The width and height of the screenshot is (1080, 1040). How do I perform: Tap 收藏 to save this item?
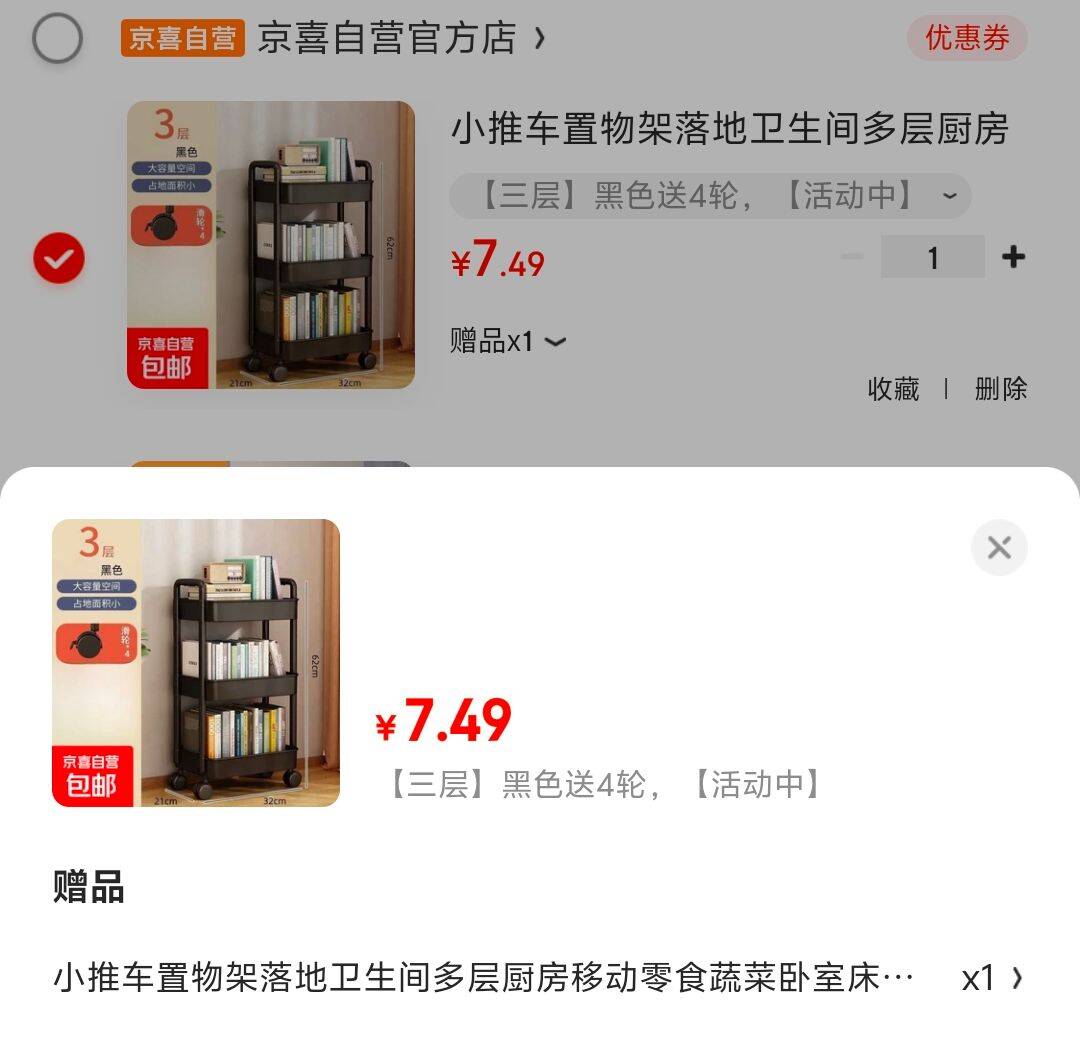(893, 389)
